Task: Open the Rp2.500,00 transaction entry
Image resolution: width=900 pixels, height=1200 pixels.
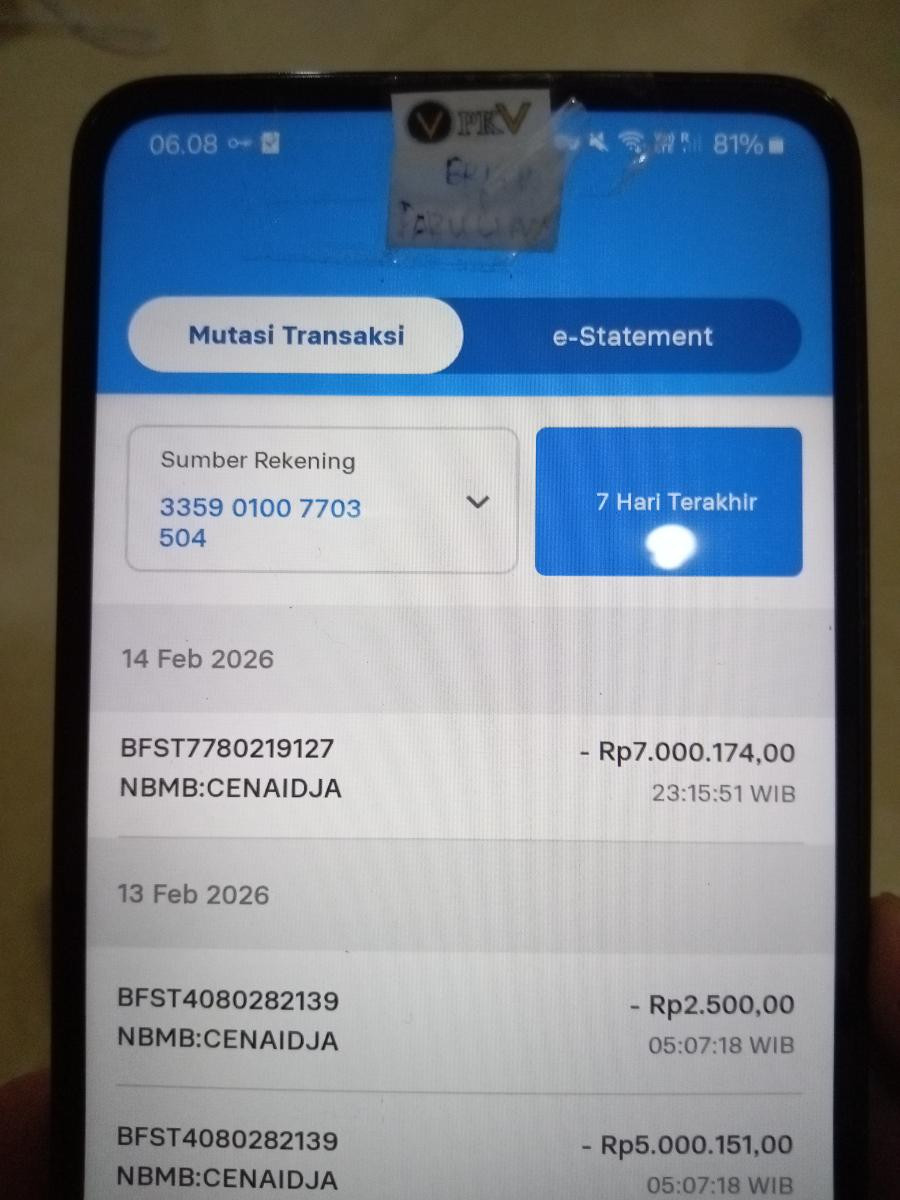Action: 458,1022
